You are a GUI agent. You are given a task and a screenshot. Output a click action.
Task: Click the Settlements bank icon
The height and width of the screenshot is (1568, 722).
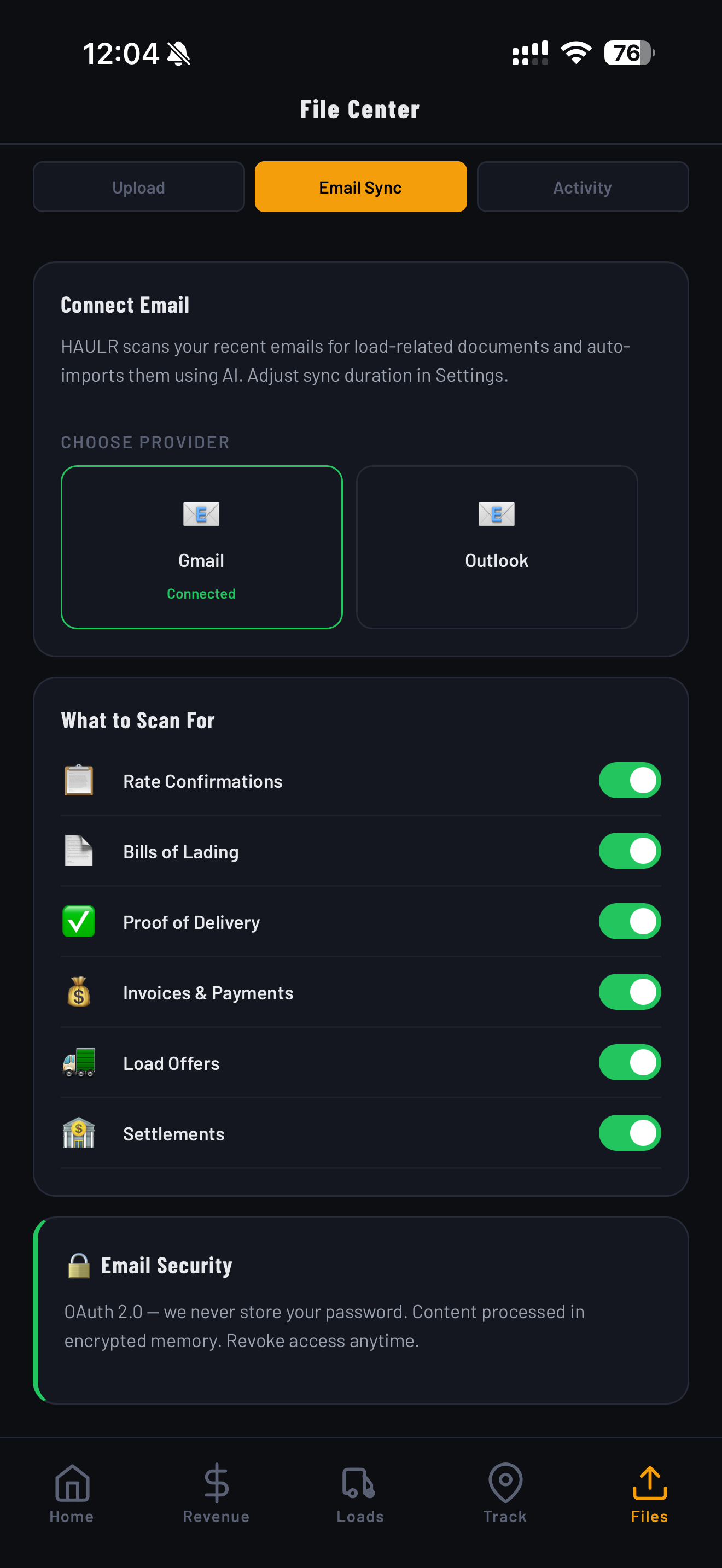click(x=79, y=1133)
